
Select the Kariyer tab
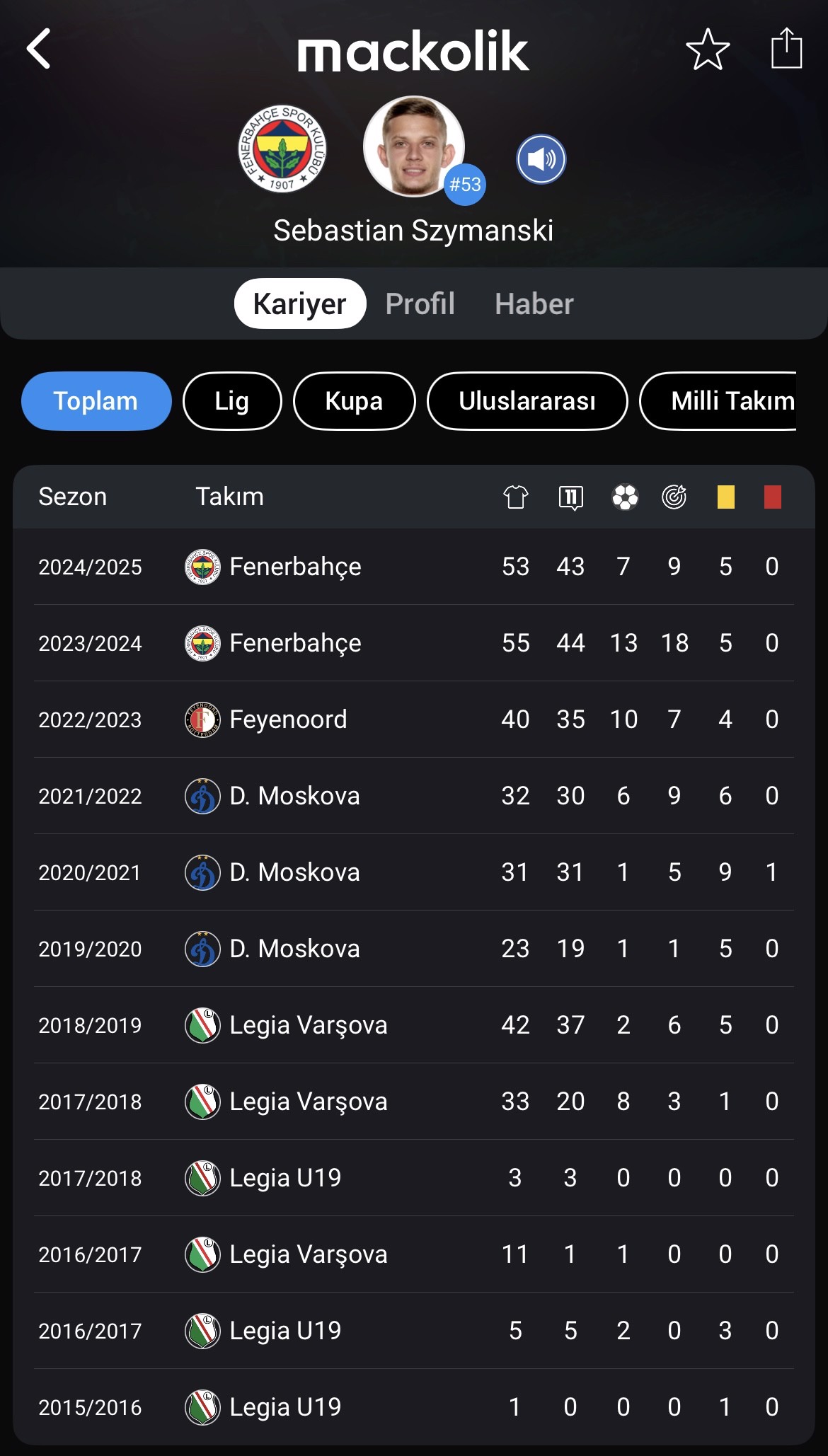300,304
